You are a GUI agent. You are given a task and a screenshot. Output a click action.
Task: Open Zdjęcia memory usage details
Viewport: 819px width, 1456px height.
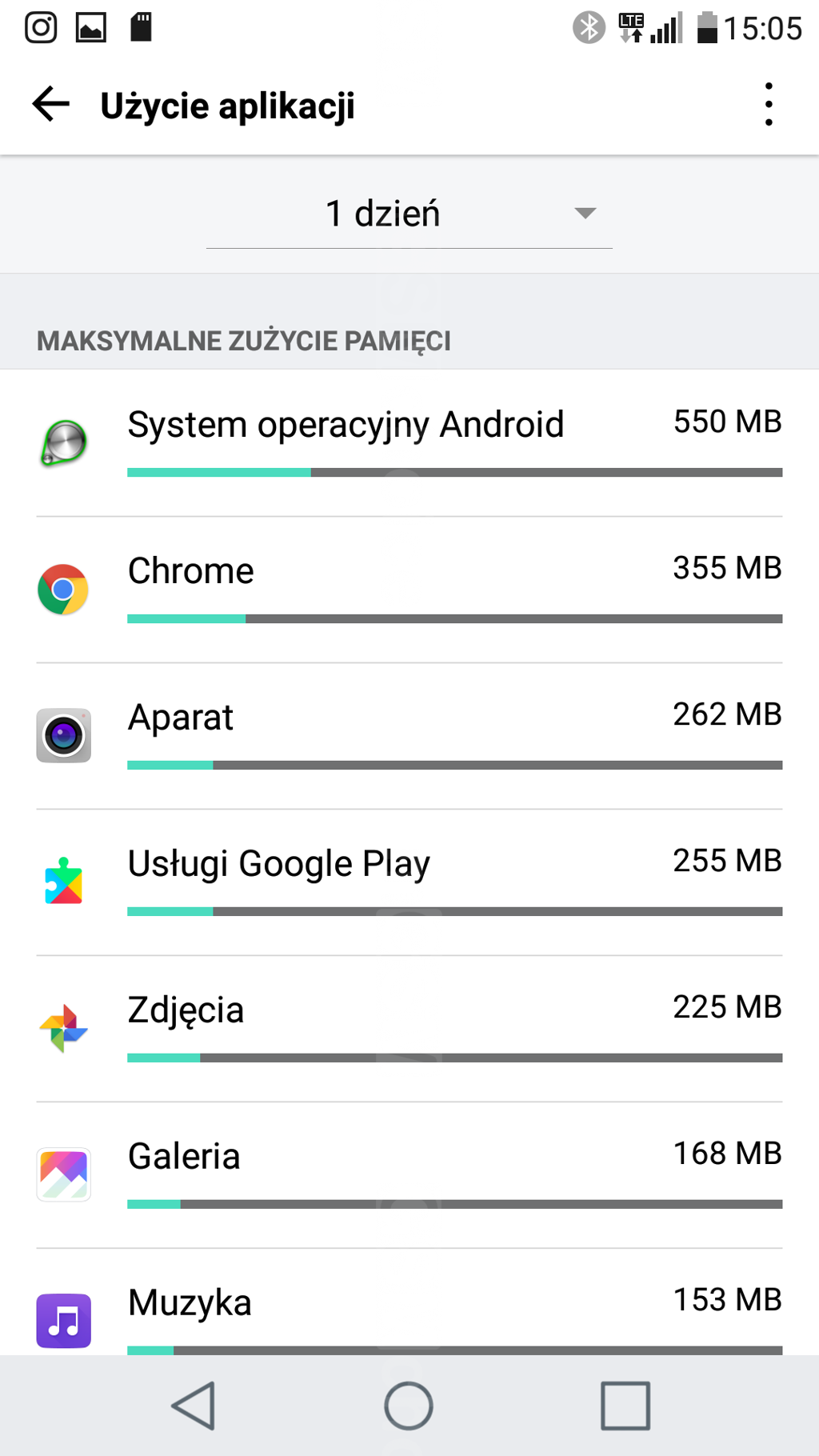(x=409, y=1029)
